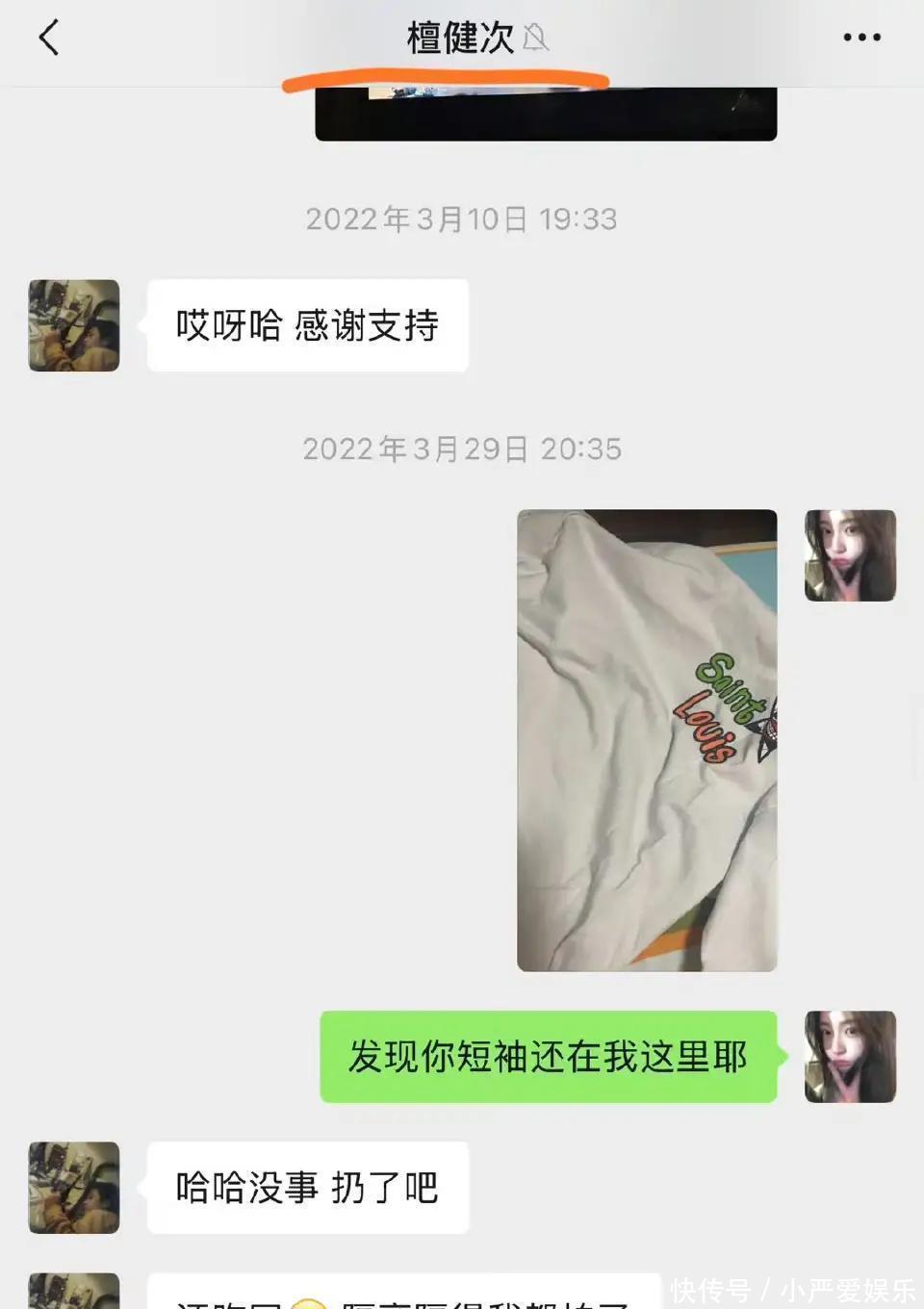Tap contact avatar beside 哈哈没事 扔了吧
The height and width of the screenshot is (1309, 924).
[74, 1187]
